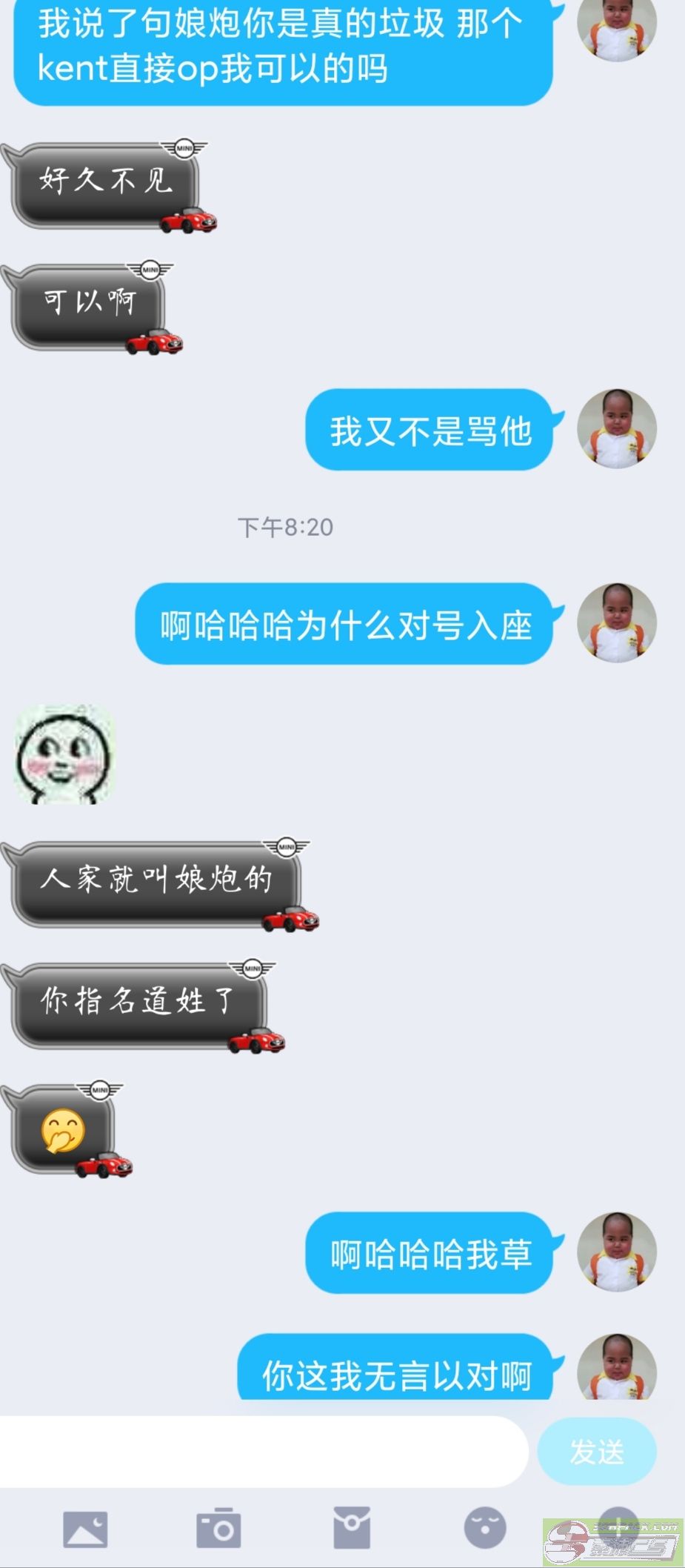Image resolution: width=685 pixels, height=1568 pixels.
Task: Open the blushing face sticker image
Action: pos(64,754)
